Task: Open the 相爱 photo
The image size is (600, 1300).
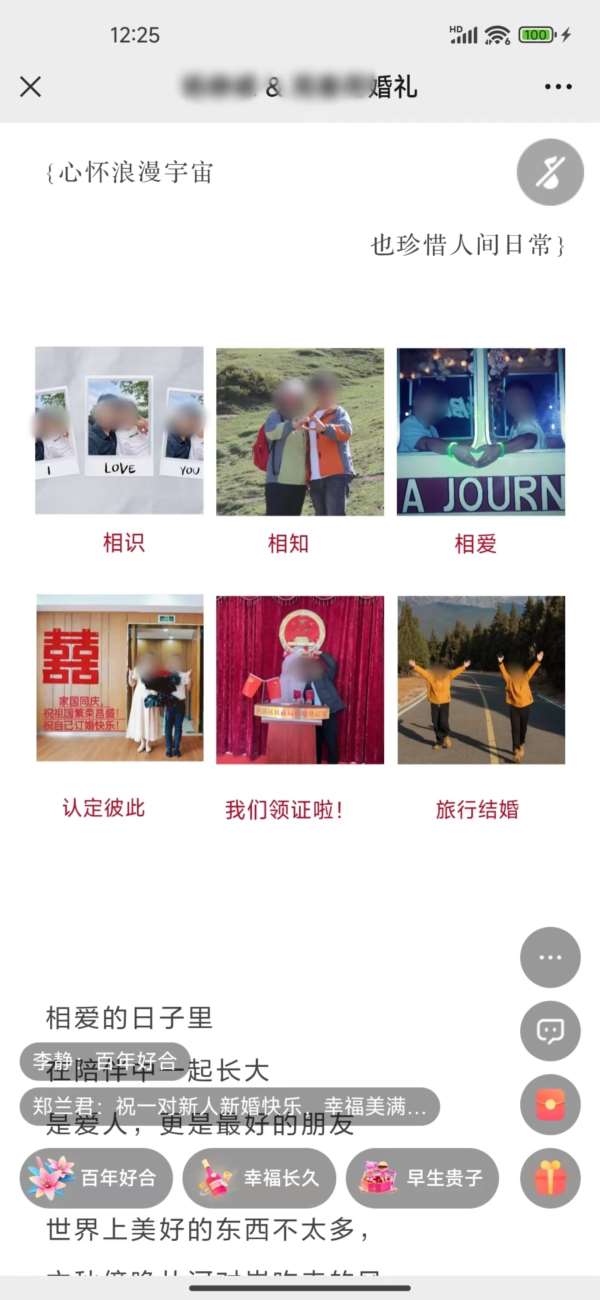Action: pyautogui.click(x=481, y=431)
